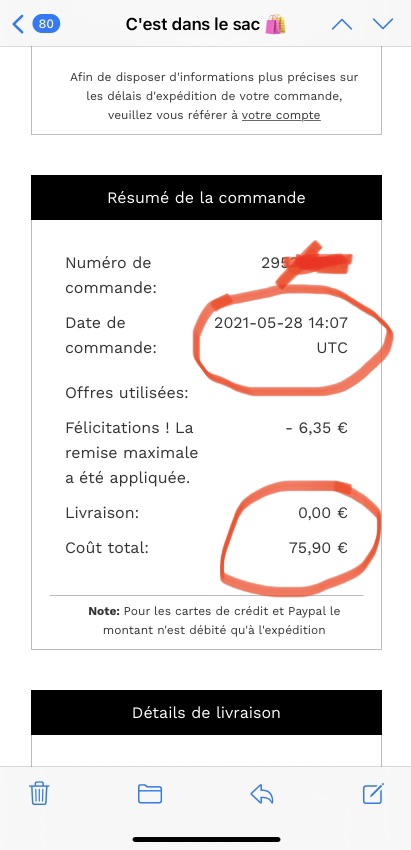Compose a new message
The width and height of the screenshot is (411, 850).
point(373,794)
